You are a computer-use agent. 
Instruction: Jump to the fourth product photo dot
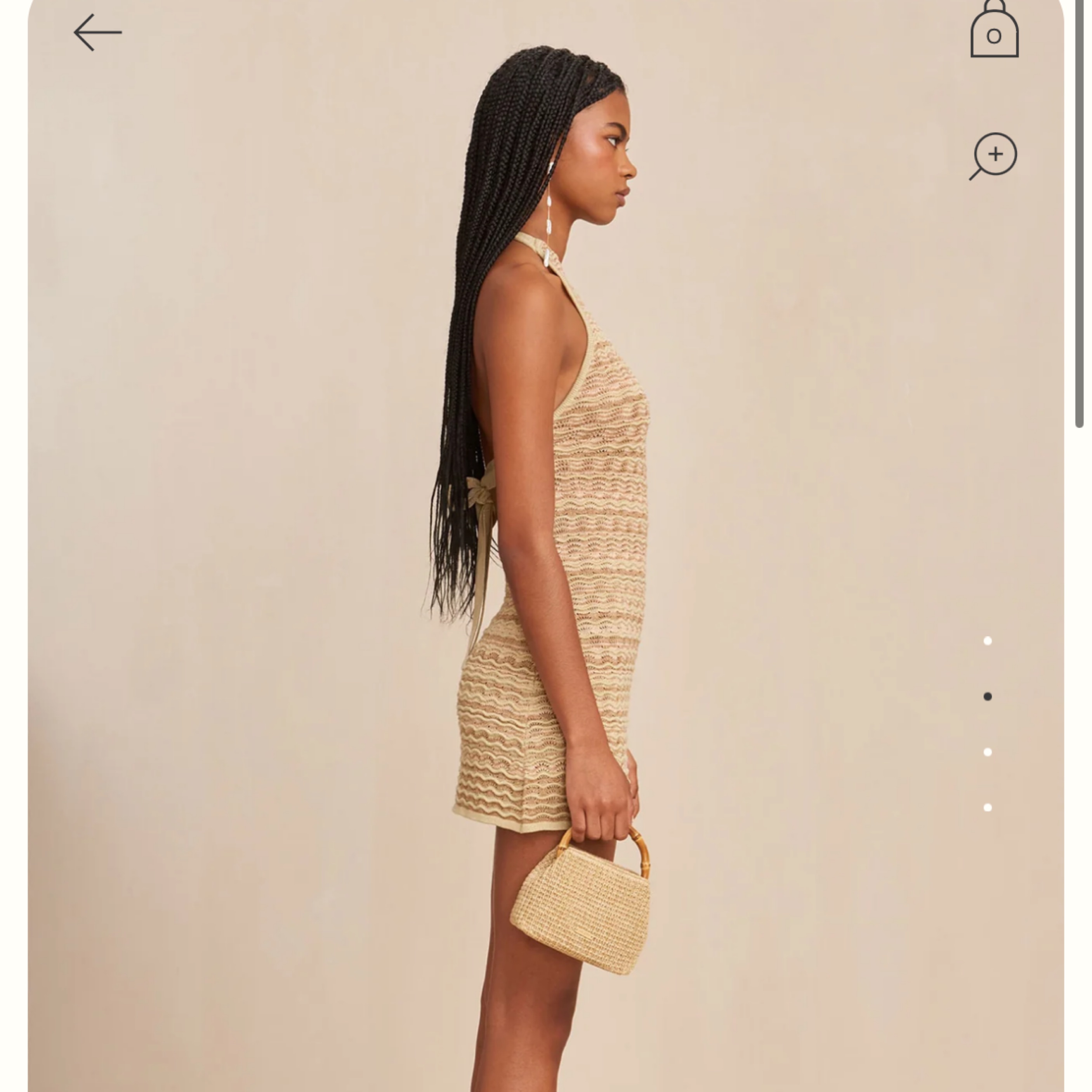988,808
